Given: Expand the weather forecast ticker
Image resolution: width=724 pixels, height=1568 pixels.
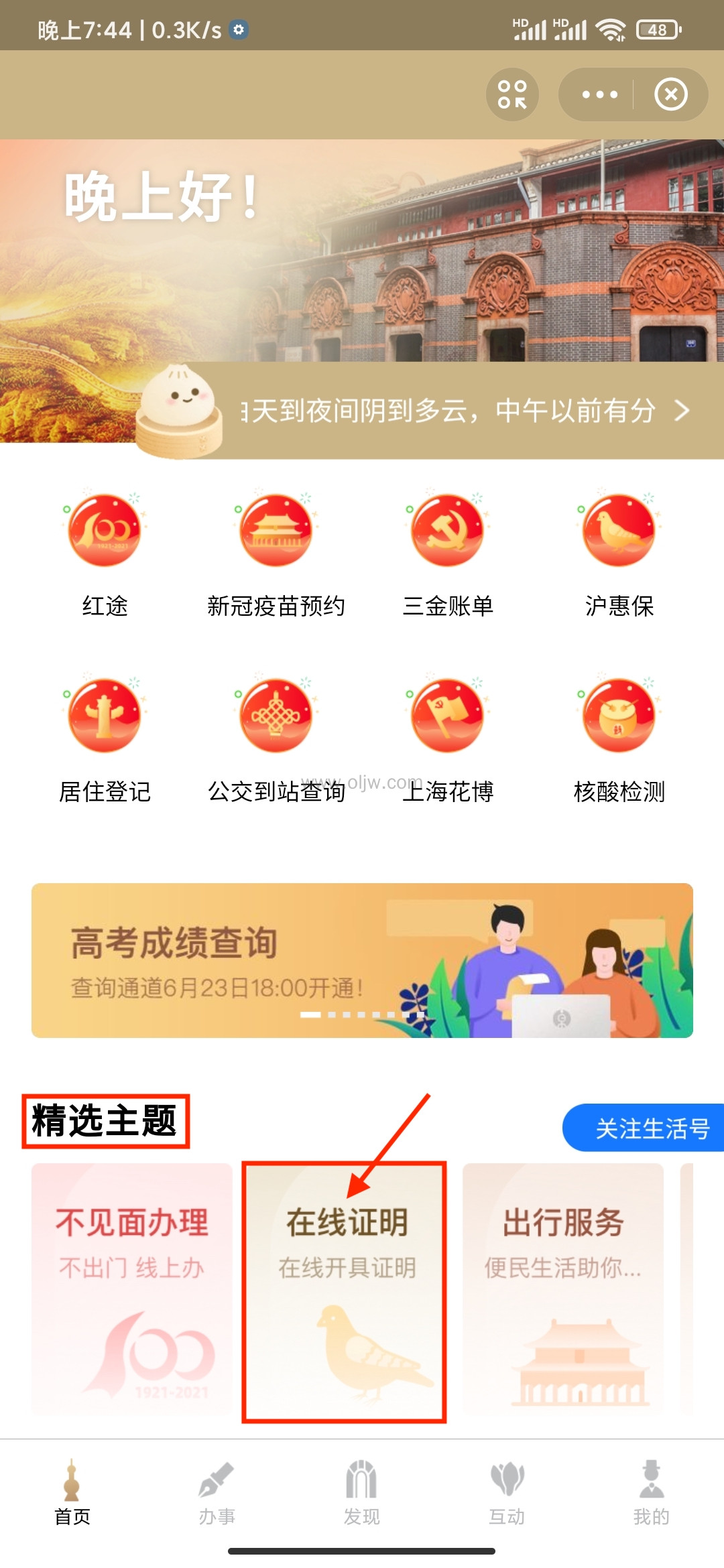Looking at the screenshot, I should (x=681, y=410).
